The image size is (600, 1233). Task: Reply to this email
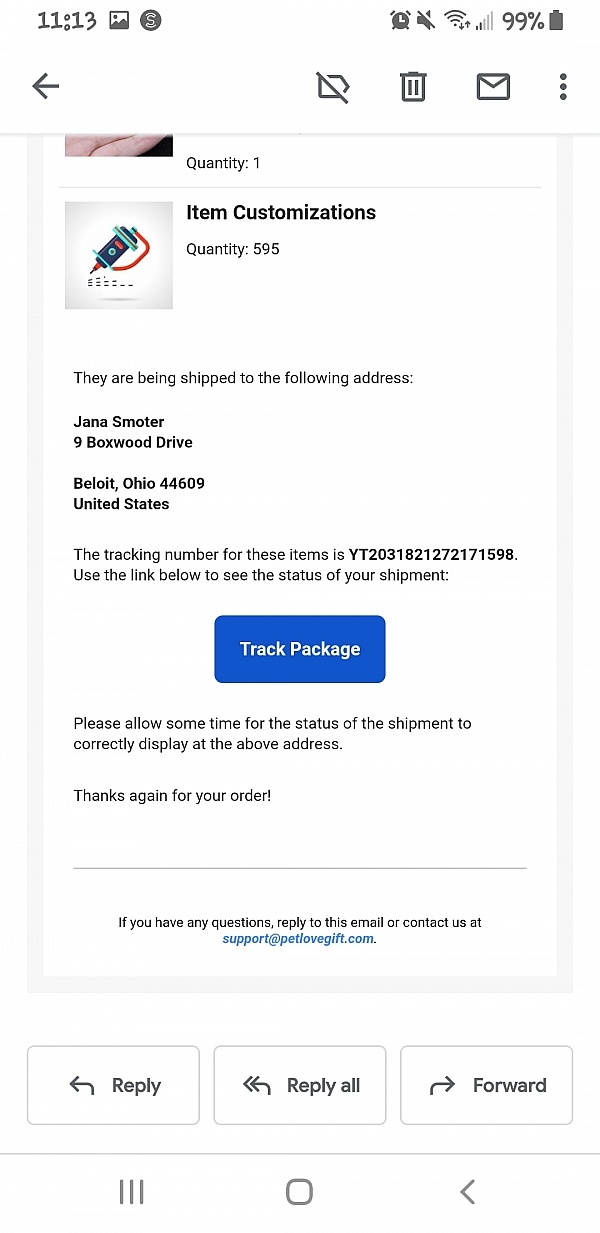coord(113,1085)
